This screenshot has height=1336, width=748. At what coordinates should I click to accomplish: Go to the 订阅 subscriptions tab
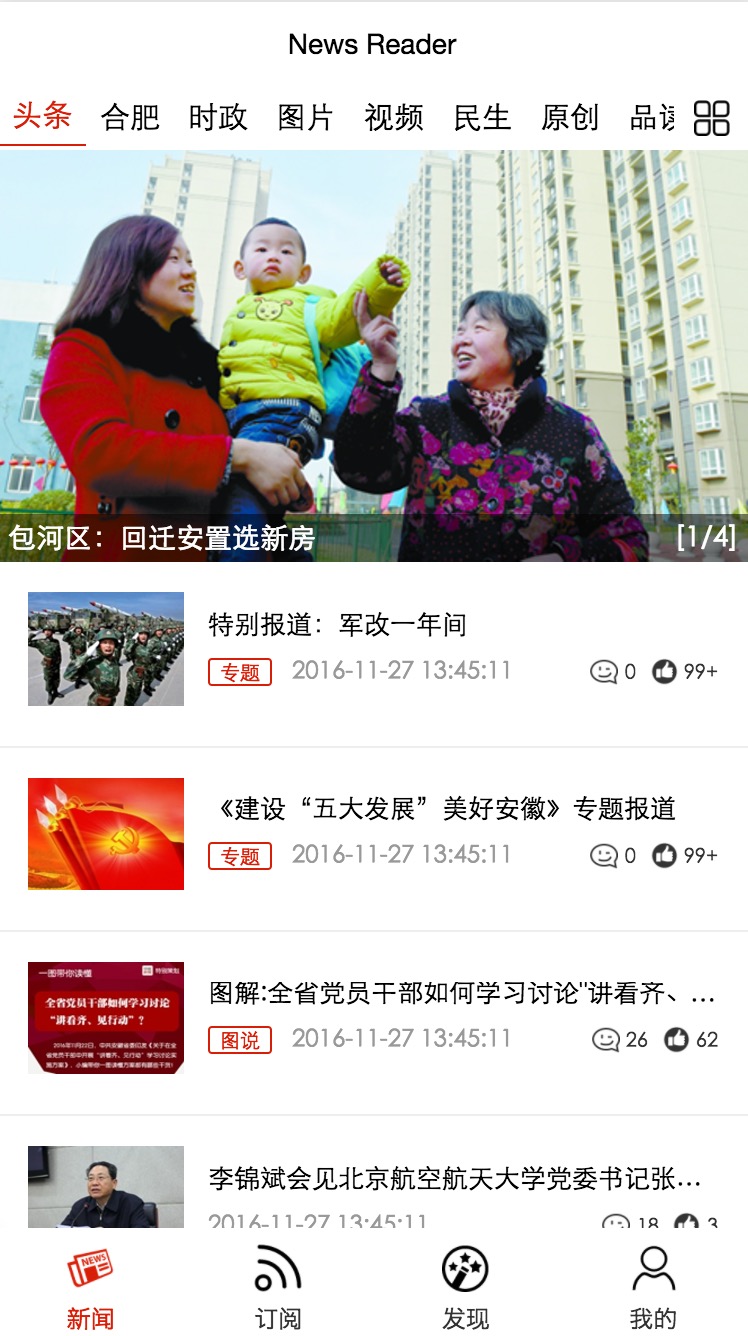tap(278, 1288)
